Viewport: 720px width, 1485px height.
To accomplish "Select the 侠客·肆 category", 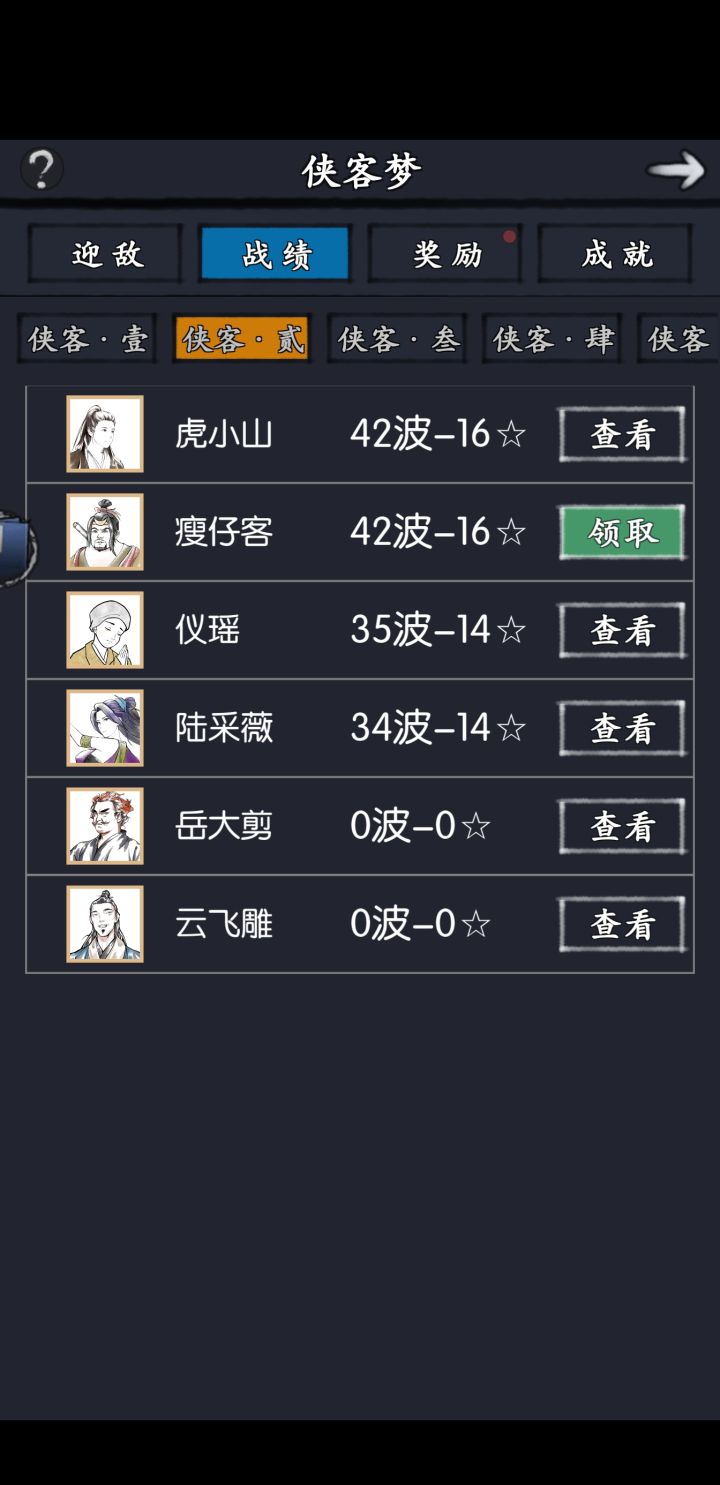I will pos(551,338).
